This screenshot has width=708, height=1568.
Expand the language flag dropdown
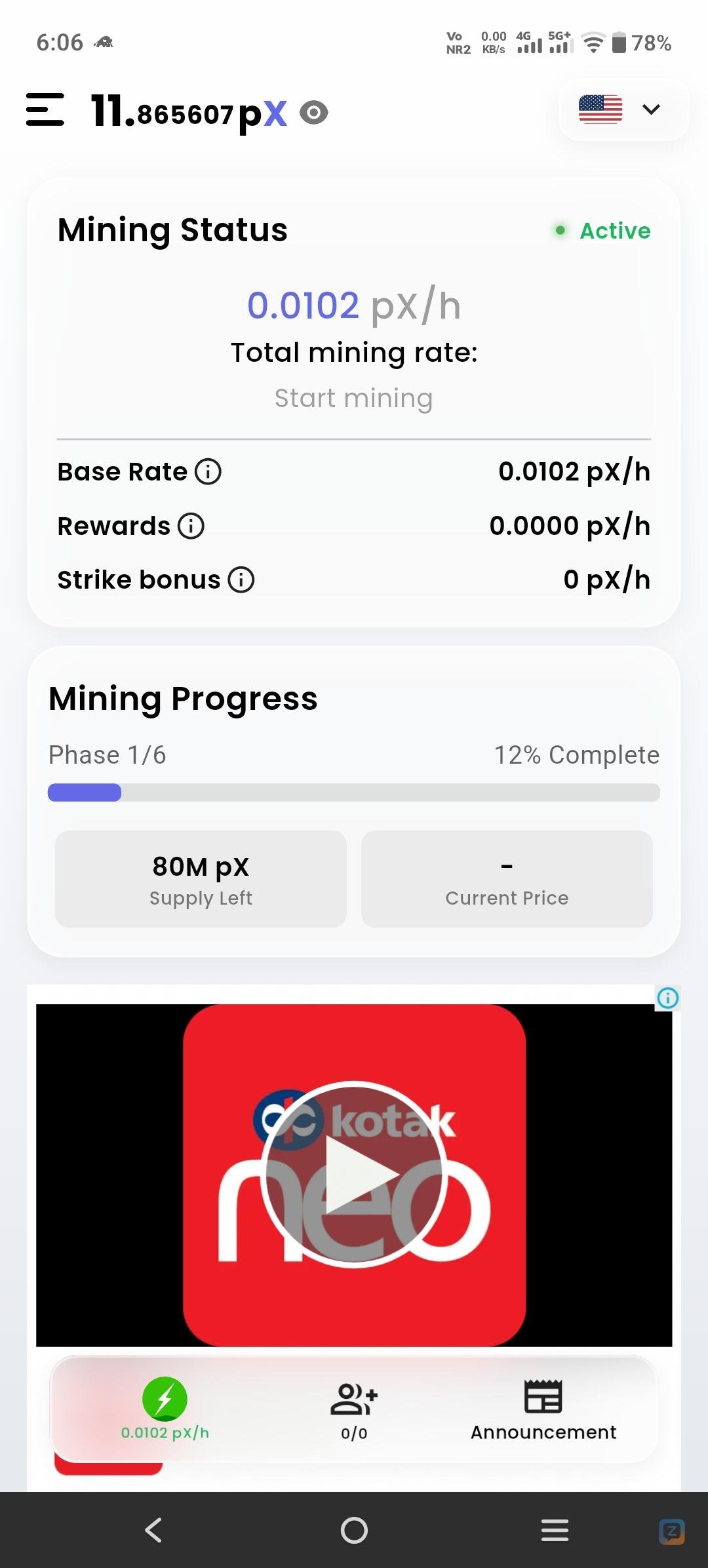click(x=623, y=109)
